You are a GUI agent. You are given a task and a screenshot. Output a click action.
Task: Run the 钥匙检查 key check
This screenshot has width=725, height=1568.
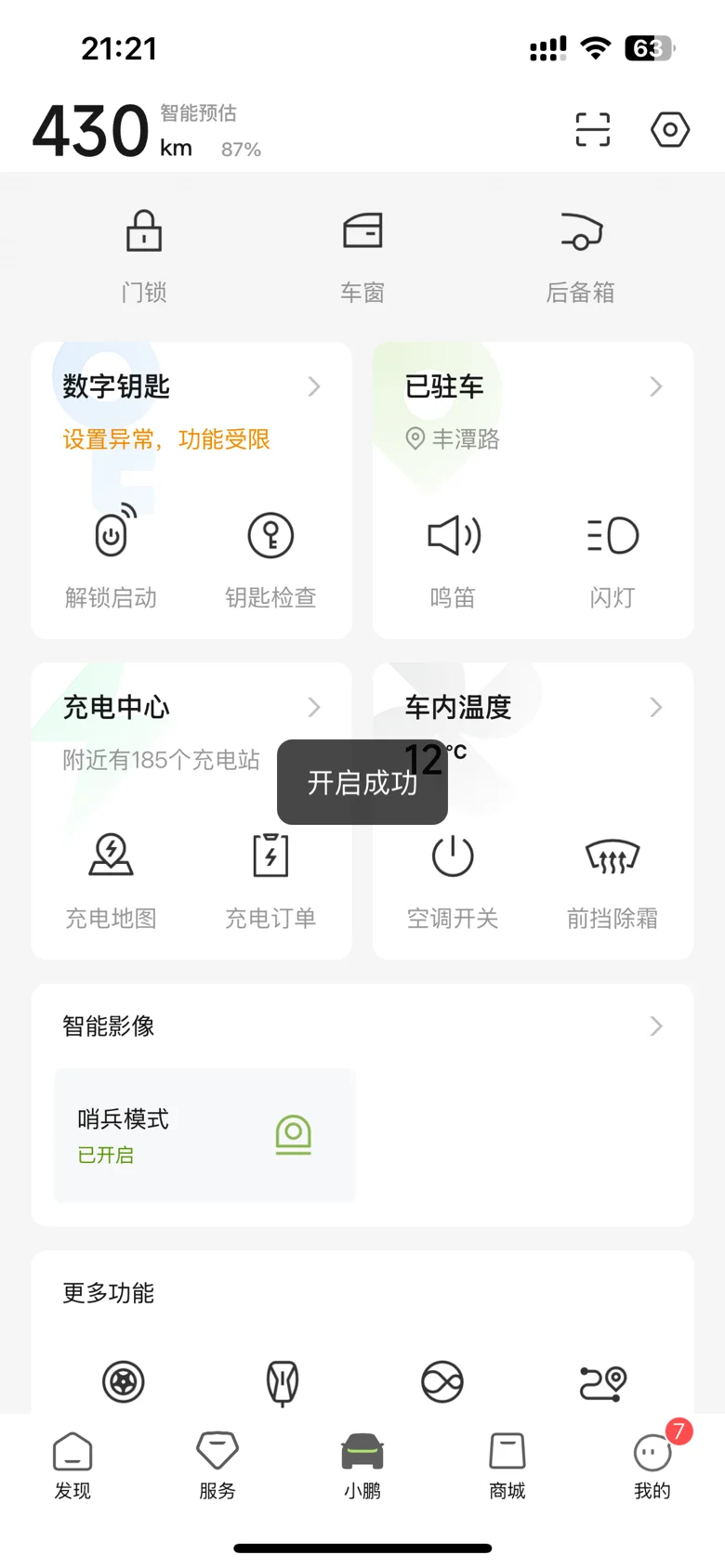pyautogui.click(x=270, y=557)
